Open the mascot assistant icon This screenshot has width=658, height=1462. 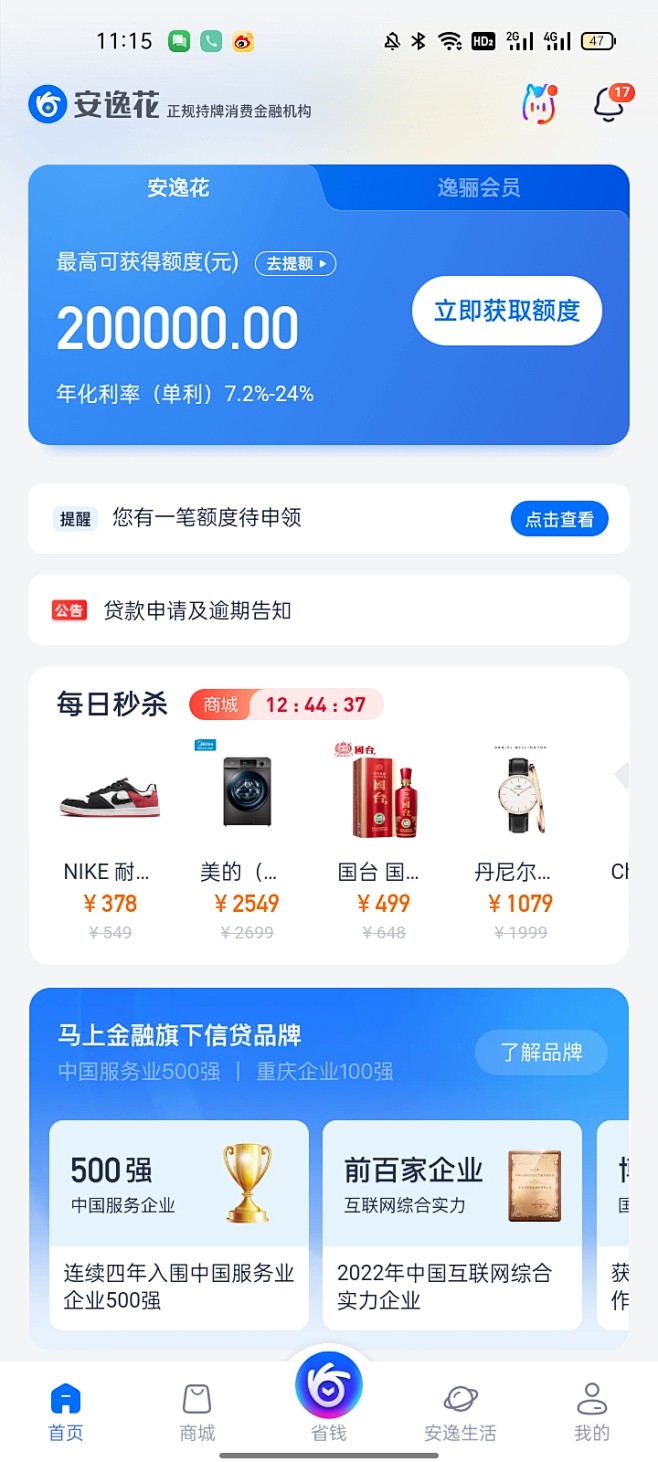(x=539, y=104)
